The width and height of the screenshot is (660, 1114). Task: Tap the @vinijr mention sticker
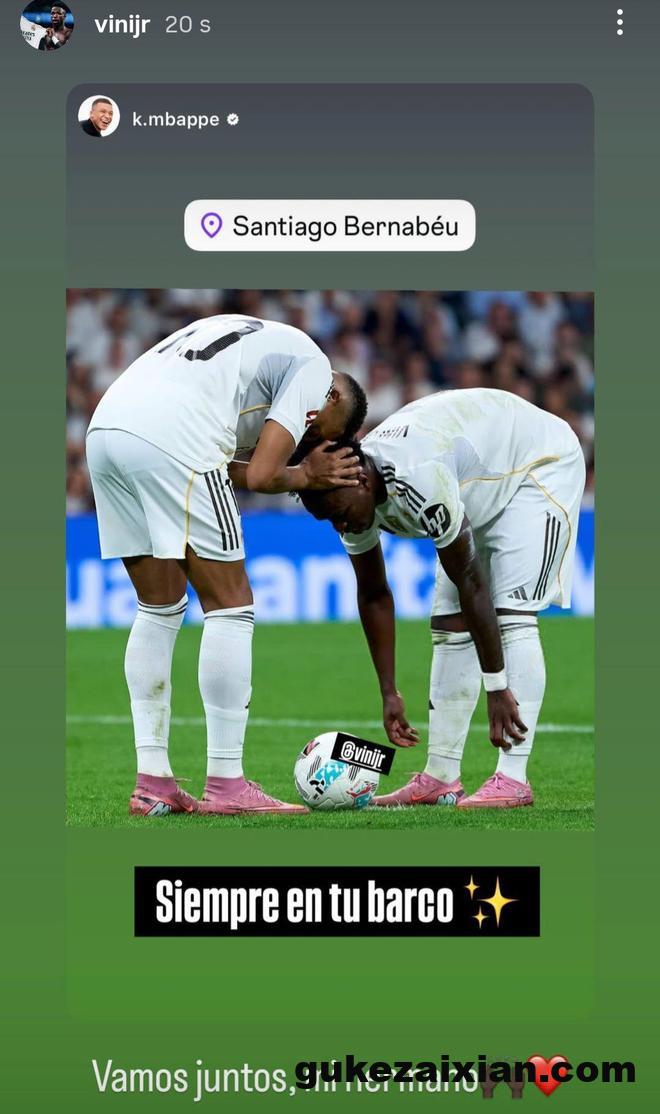pos(363,753)
